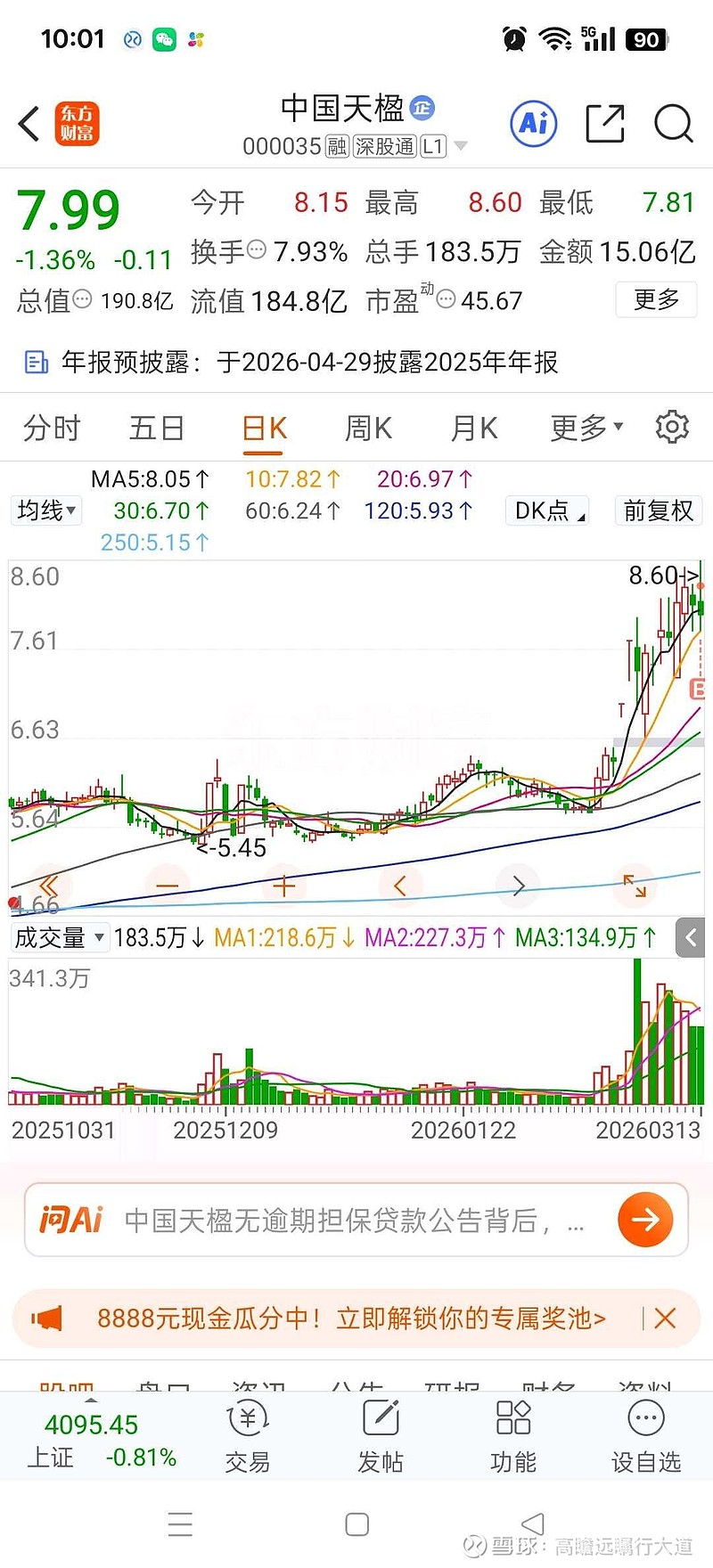The width and height of the screenshot is (713, 1568).
Task: Switch to the 周K tab
Action: (x=367, y=428)
